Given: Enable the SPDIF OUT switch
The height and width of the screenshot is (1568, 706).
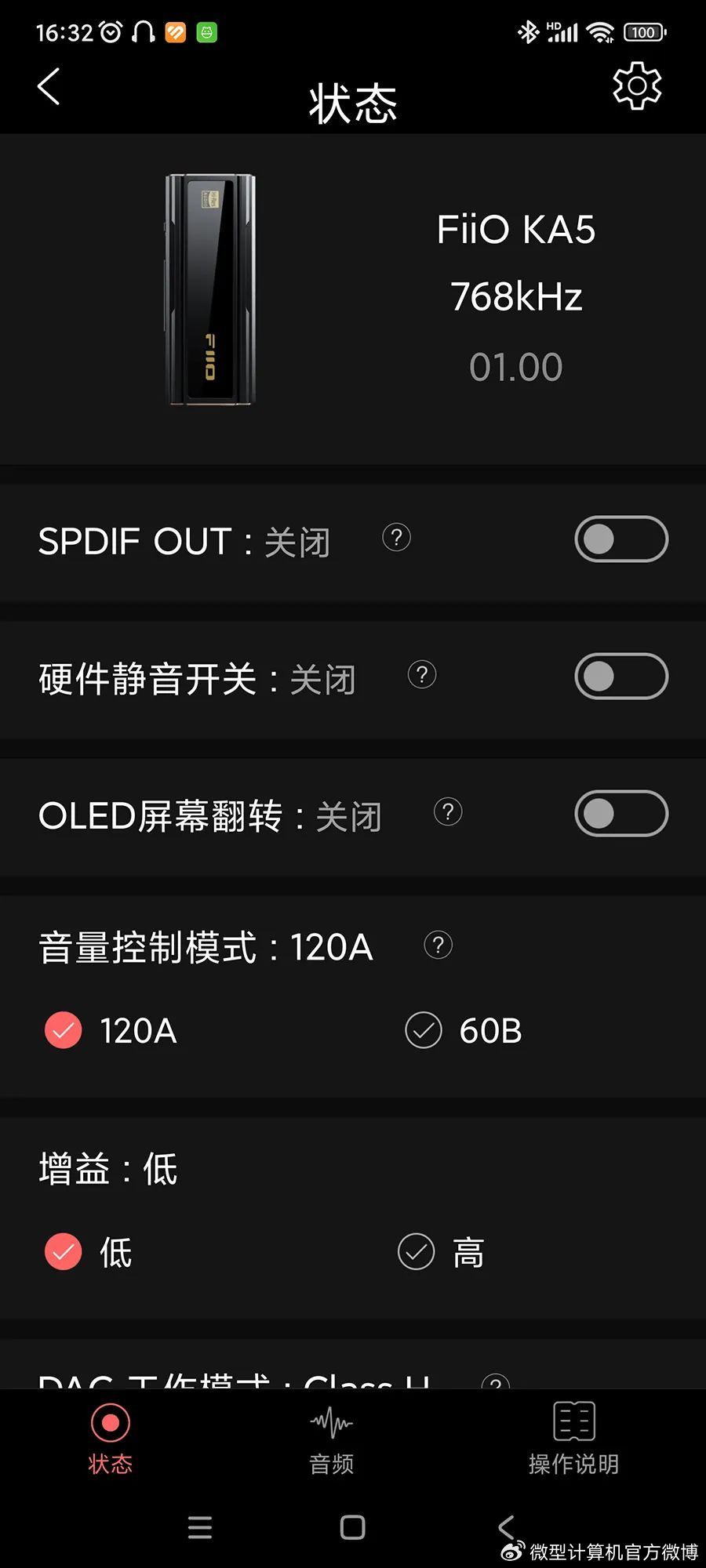Looking at the screenshot, I should (x=620, y=539).
